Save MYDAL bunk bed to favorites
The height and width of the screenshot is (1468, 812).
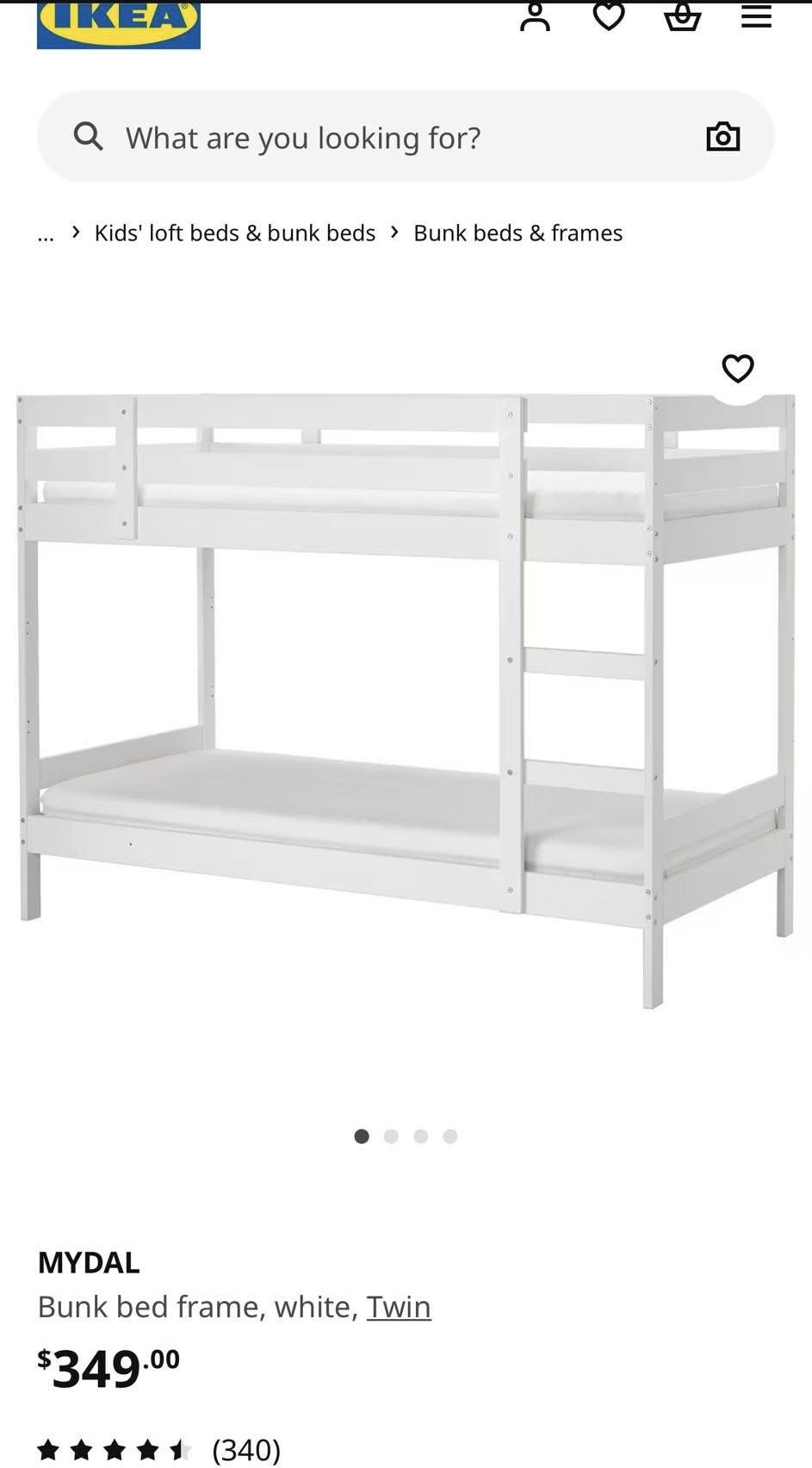[737, 369]
